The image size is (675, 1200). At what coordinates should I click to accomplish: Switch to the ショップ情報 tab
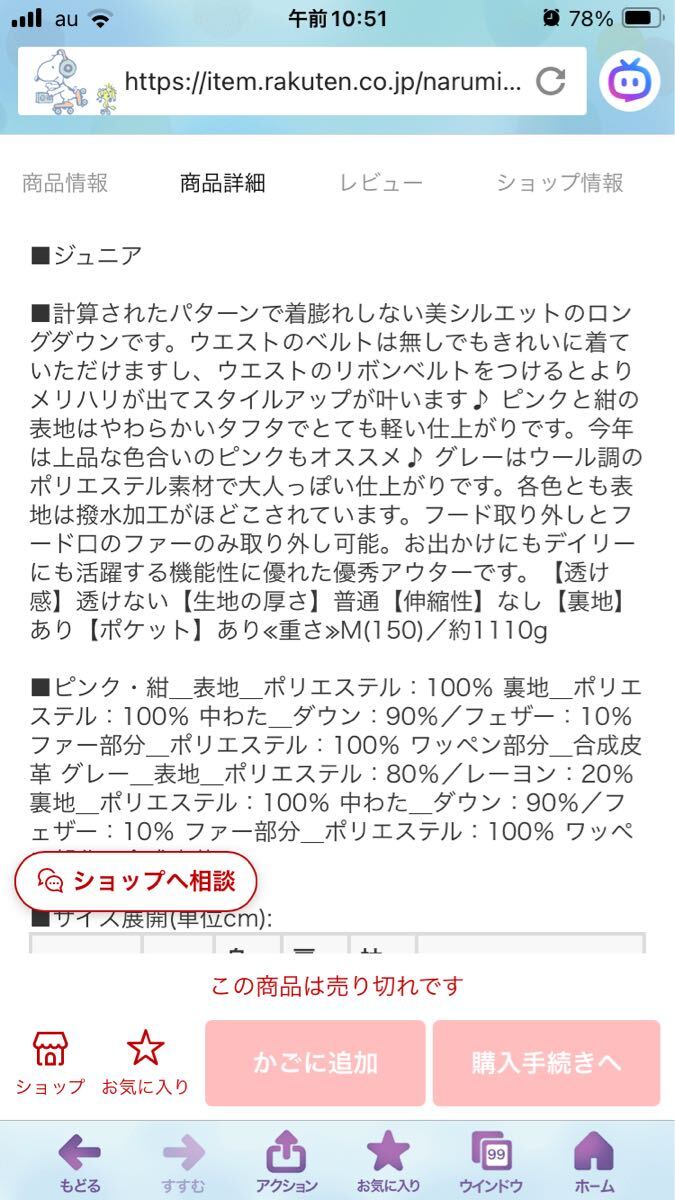point(560,183)
